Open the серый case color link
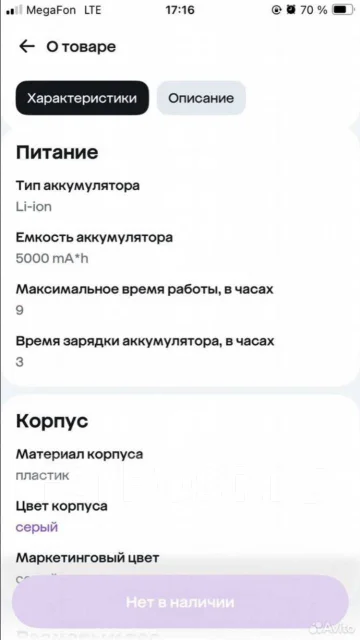 [x=37, y=527]
